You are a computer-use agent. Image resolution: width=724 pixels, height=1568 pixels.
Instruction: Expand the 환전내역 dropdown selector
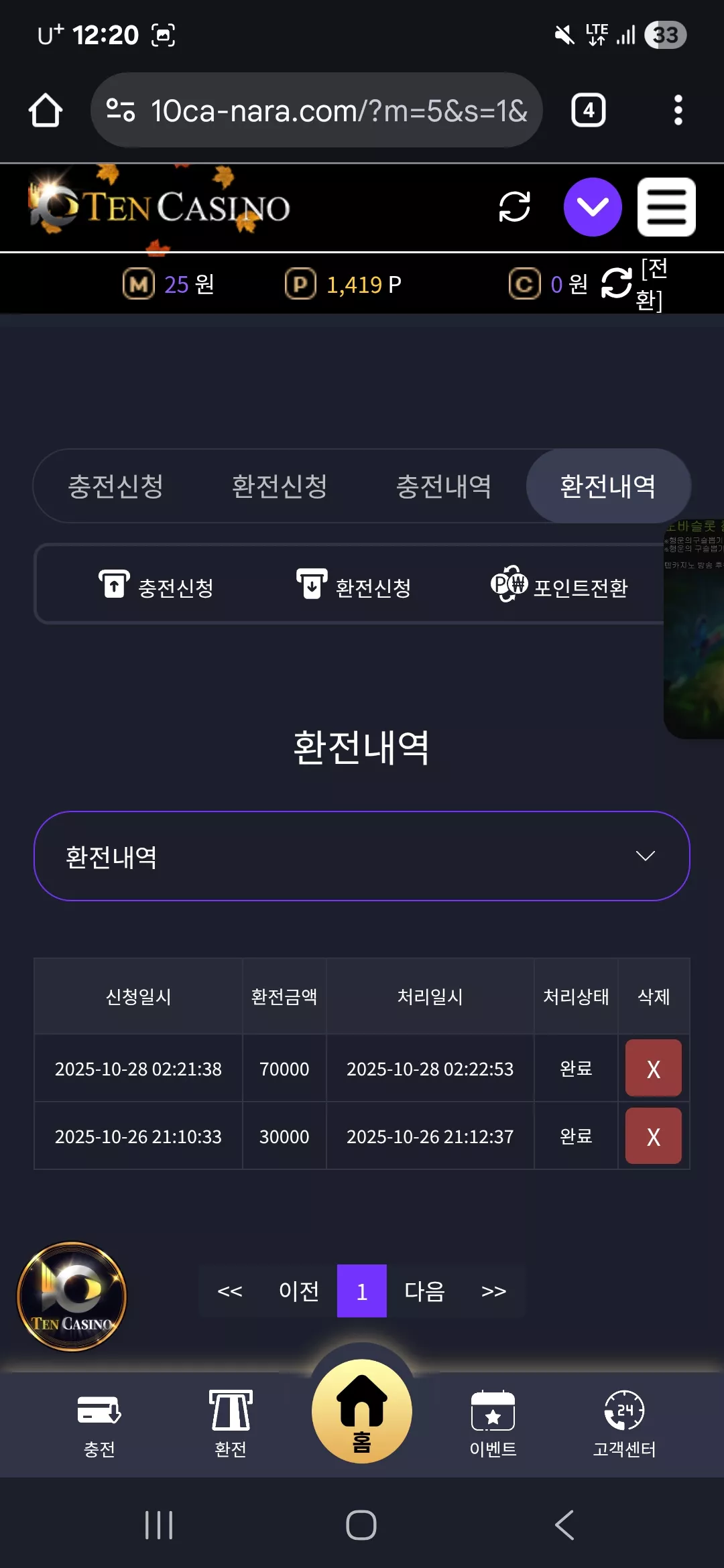[362, 856]
